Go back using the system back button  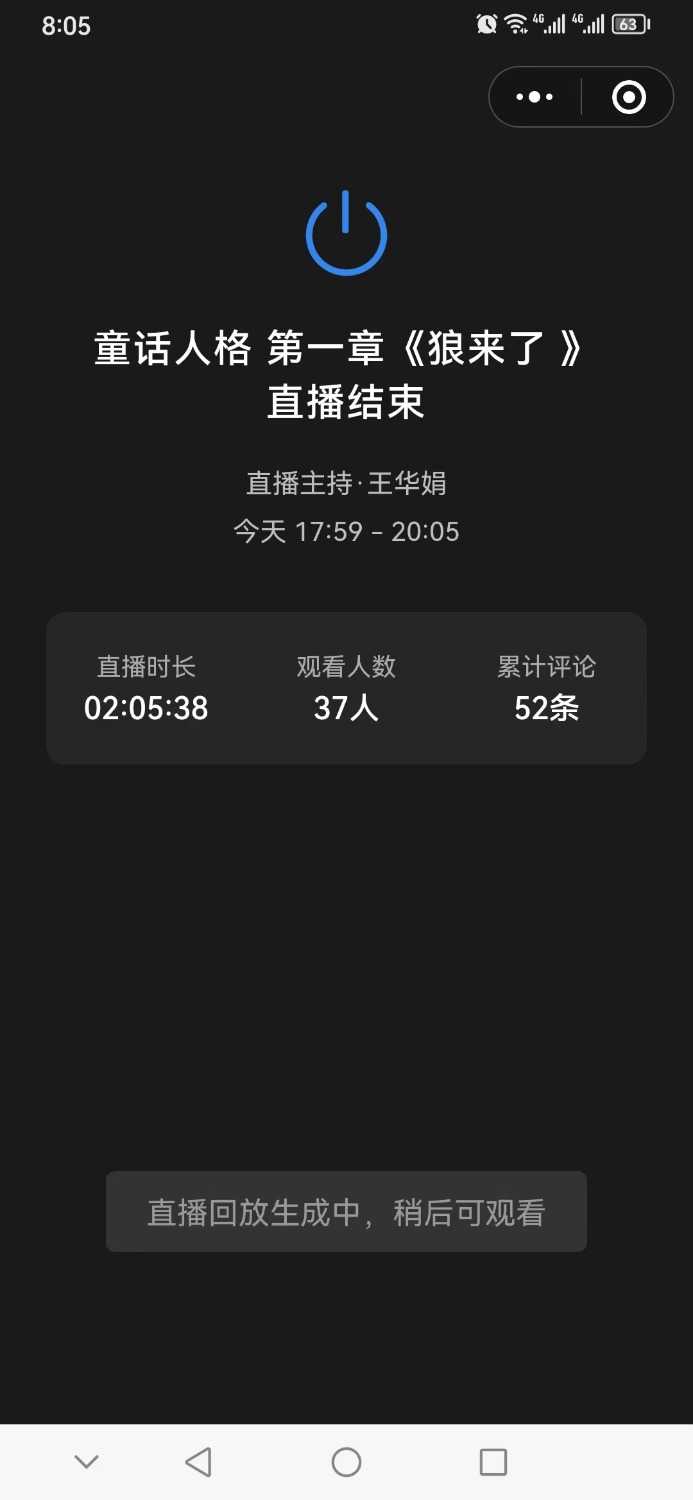(x=199, y=1462)
